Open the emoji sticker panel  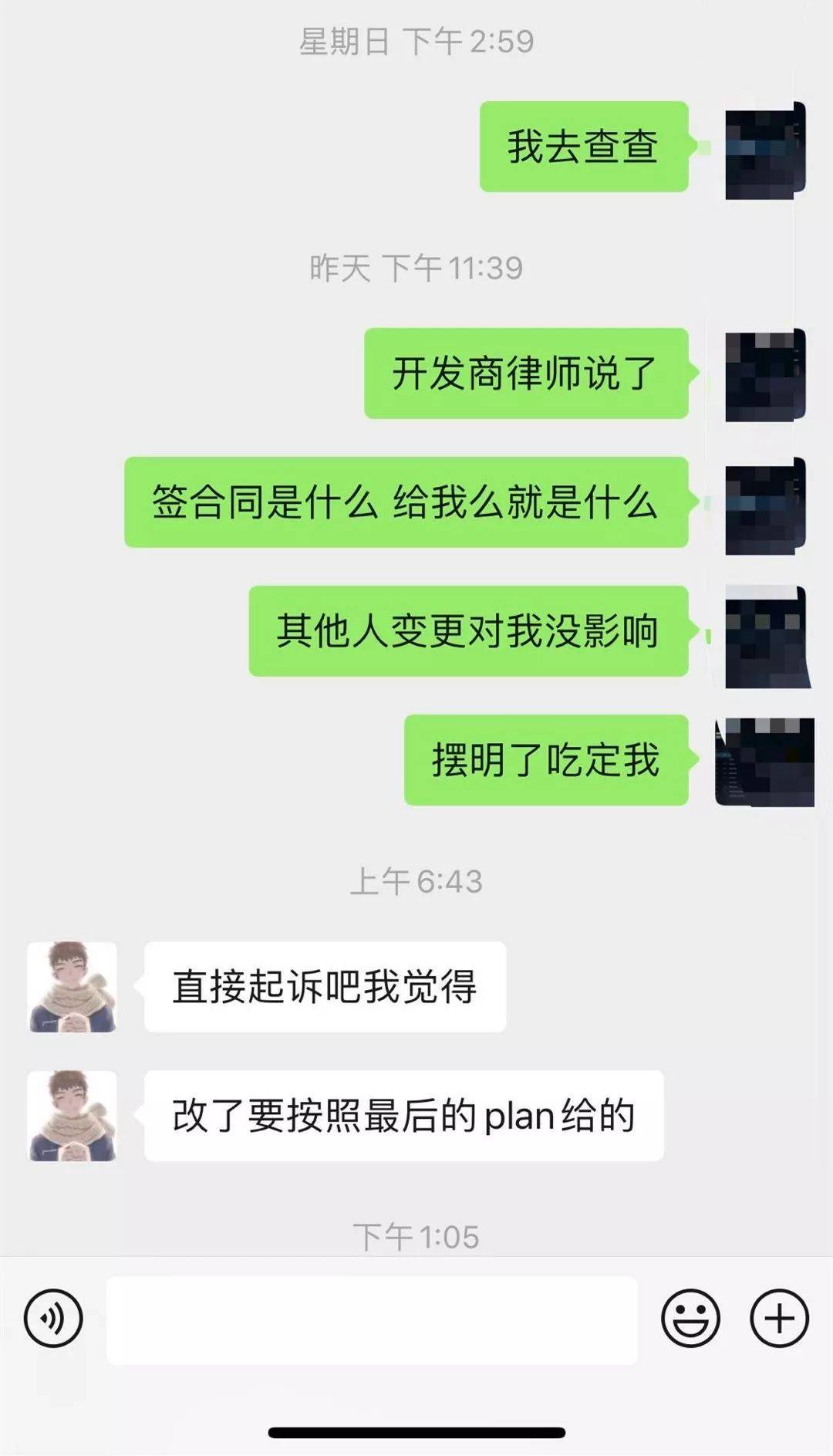click(690, 1319)
